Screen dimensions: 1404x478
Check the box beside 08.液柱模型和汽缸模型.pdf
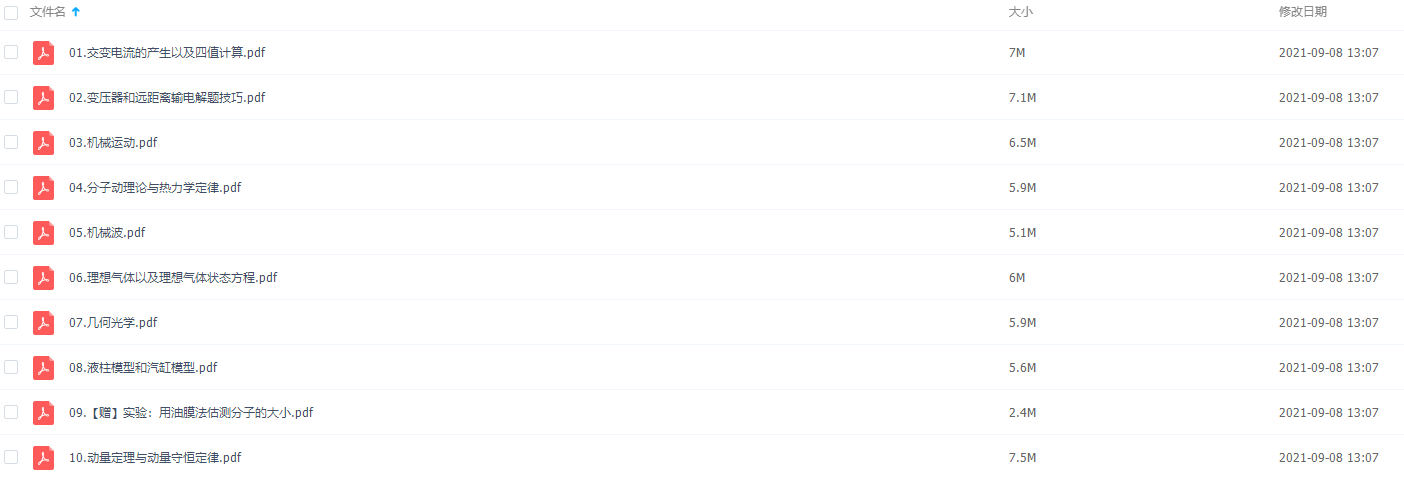point(11,367)
